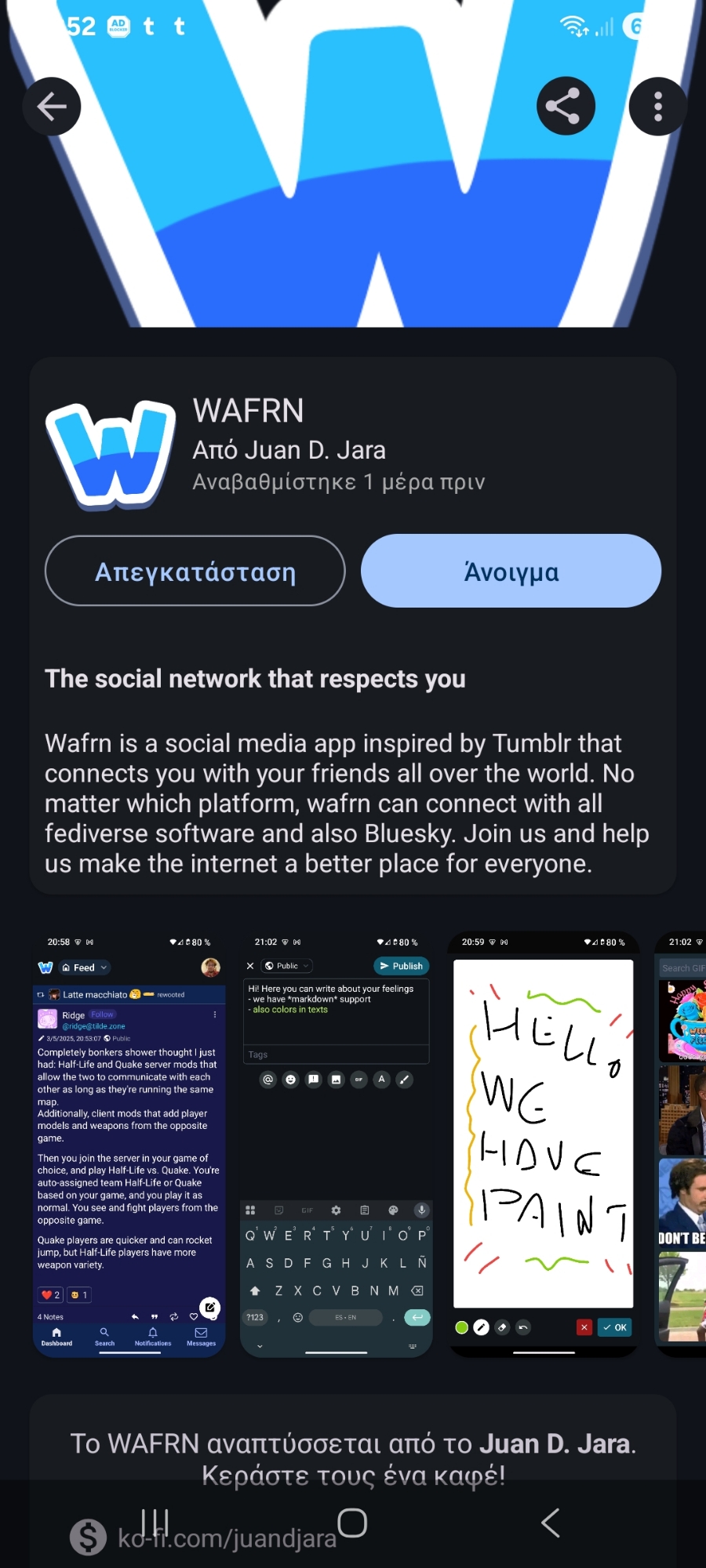
Task: Open WAFRN with the Άνοιγμα button
Action: (511, 572)
